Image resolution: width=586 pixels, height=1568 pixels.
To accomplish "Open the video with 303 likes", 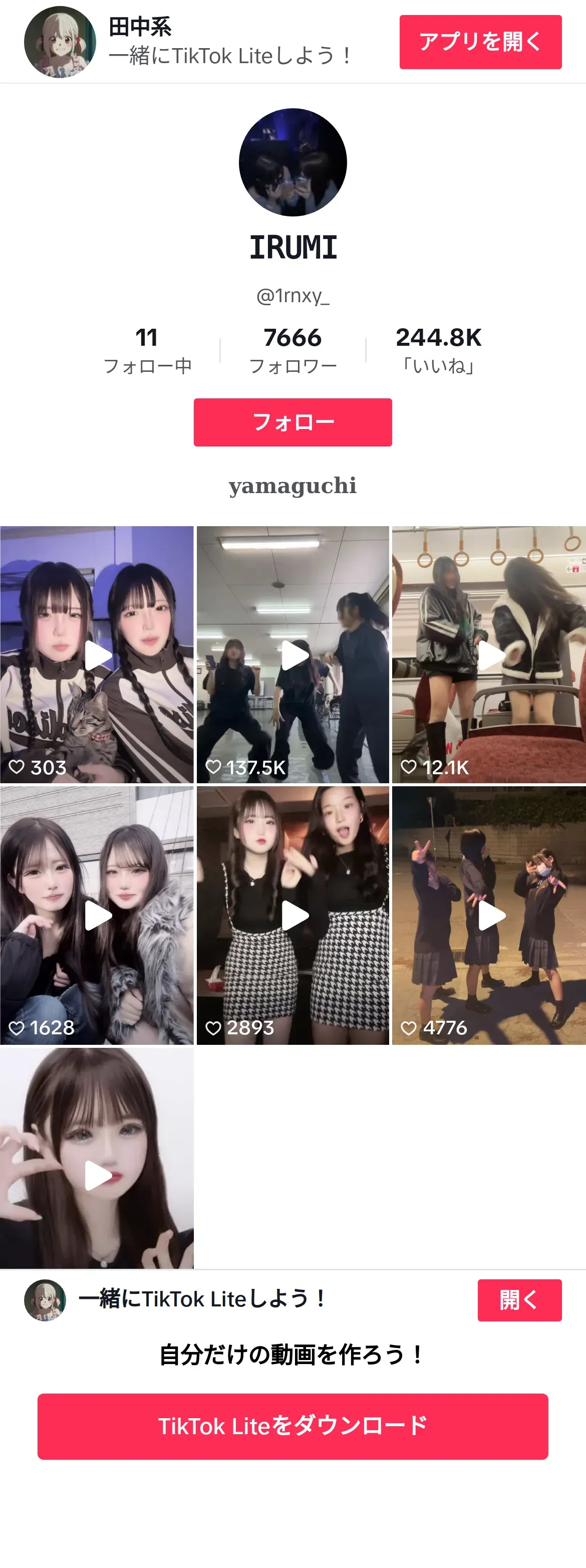I will pyautogui.click(x=97, y=654).
